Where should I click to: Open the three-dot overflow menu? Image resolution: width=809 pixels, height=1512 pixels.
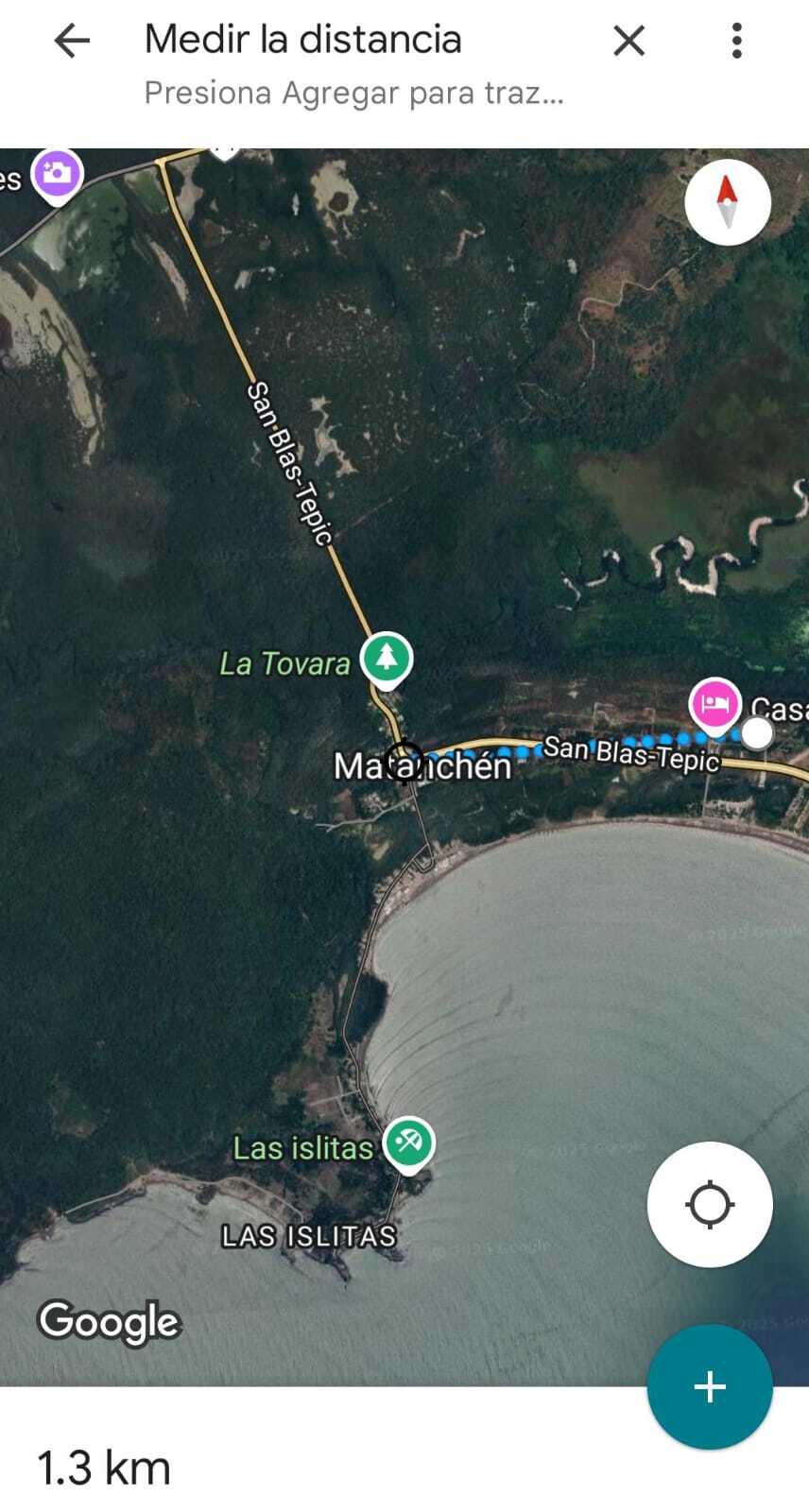(x=736, y=41)
